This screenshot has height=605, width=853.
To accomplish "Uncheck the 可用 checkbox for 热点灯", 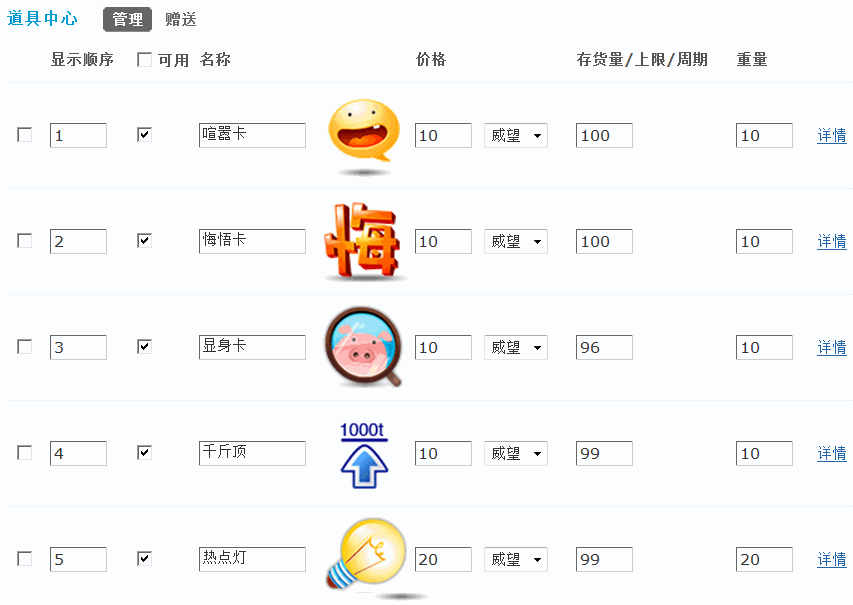I will point(144,559).
